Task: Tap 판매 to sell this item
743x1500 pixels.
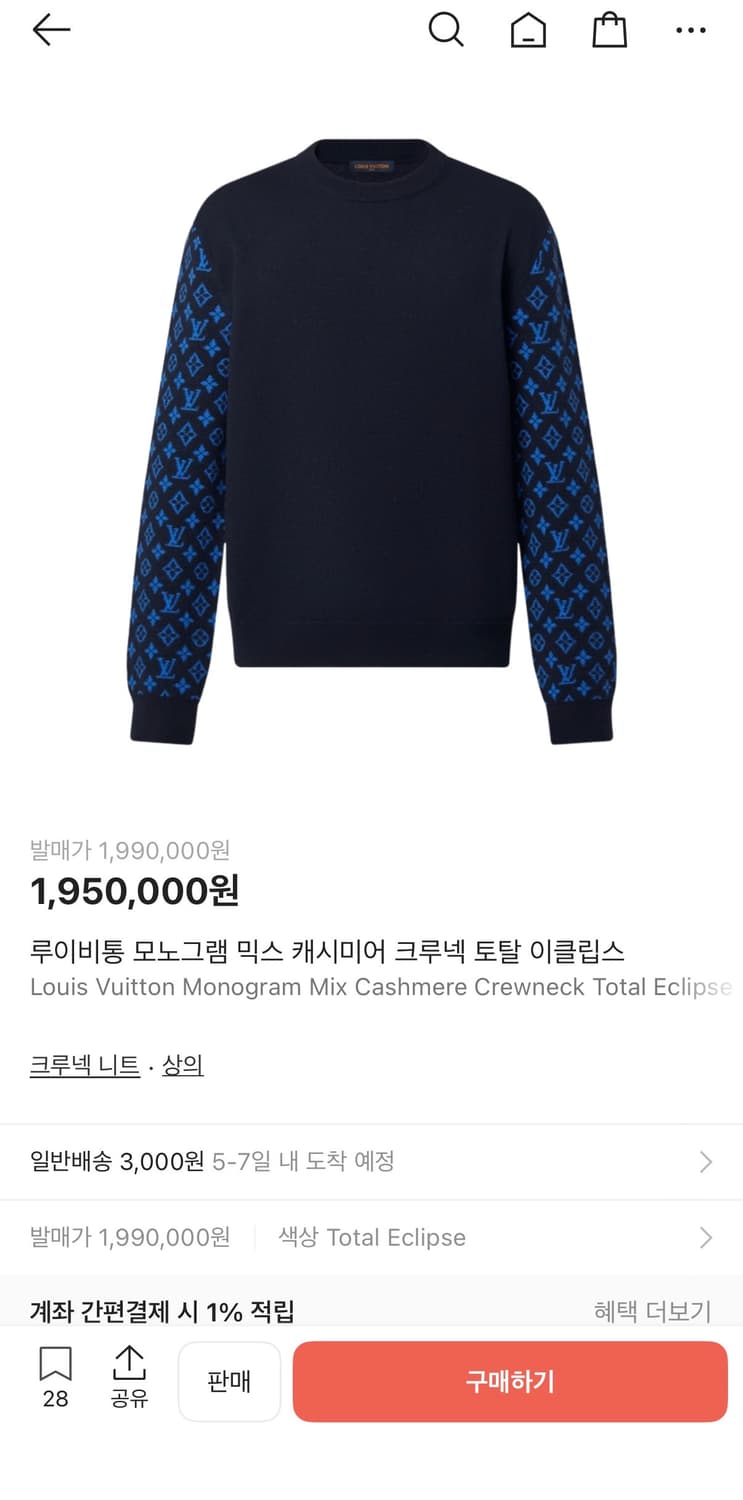Action: (229, 1381)
